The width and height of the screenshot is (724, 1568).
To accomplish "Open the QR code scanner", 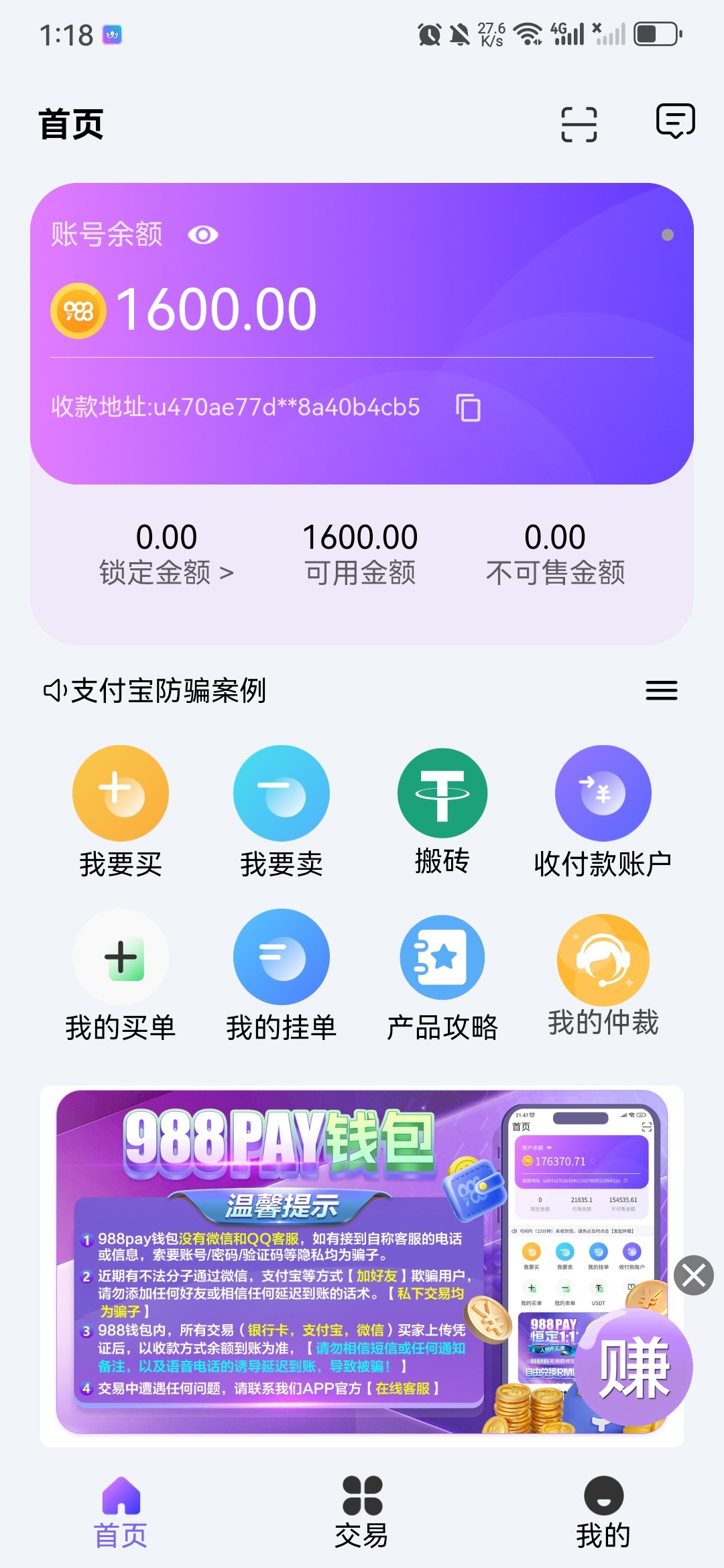I will 579,125.
